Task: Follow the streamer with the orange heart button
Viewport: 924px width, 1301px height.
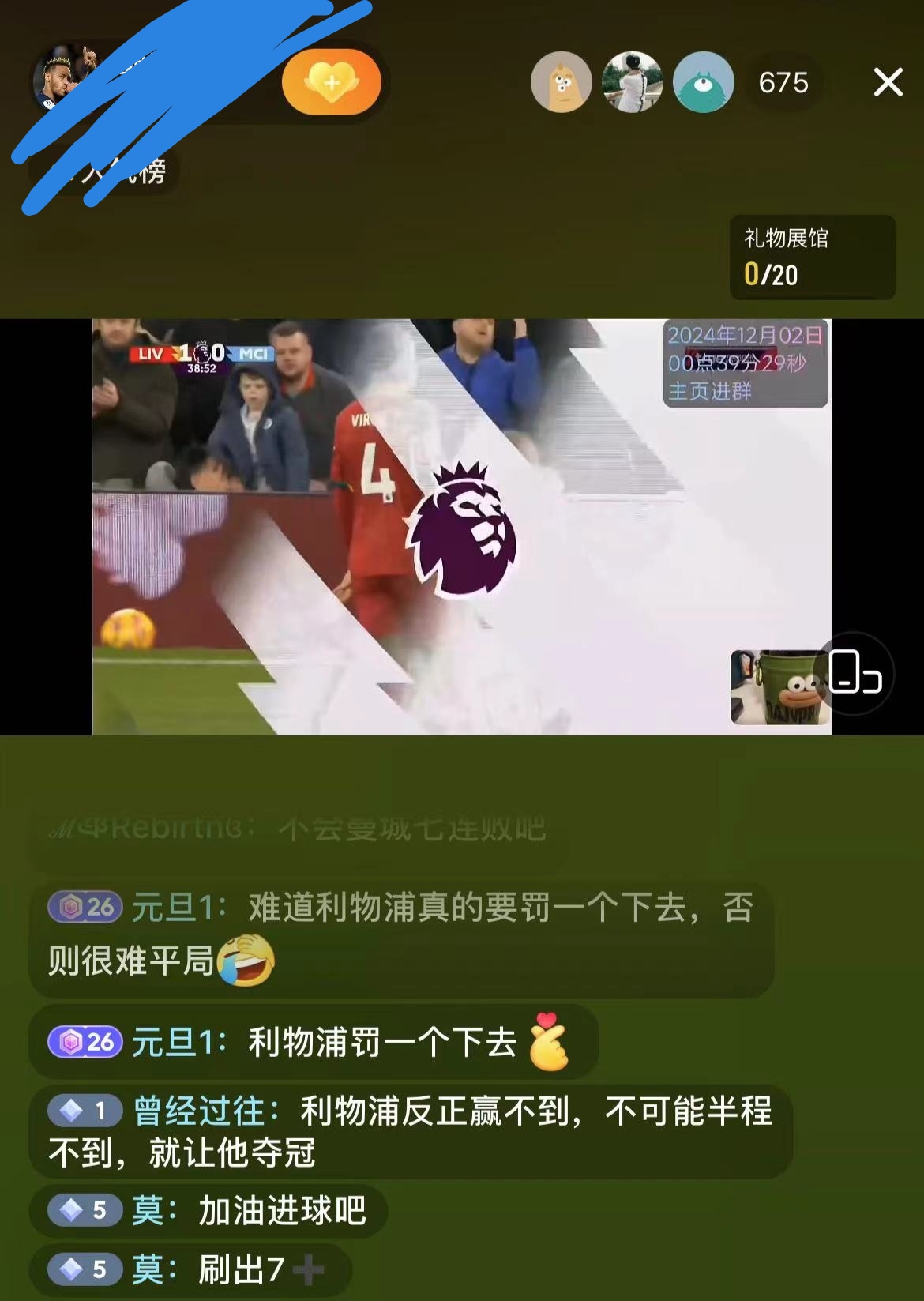Action: 332,82
